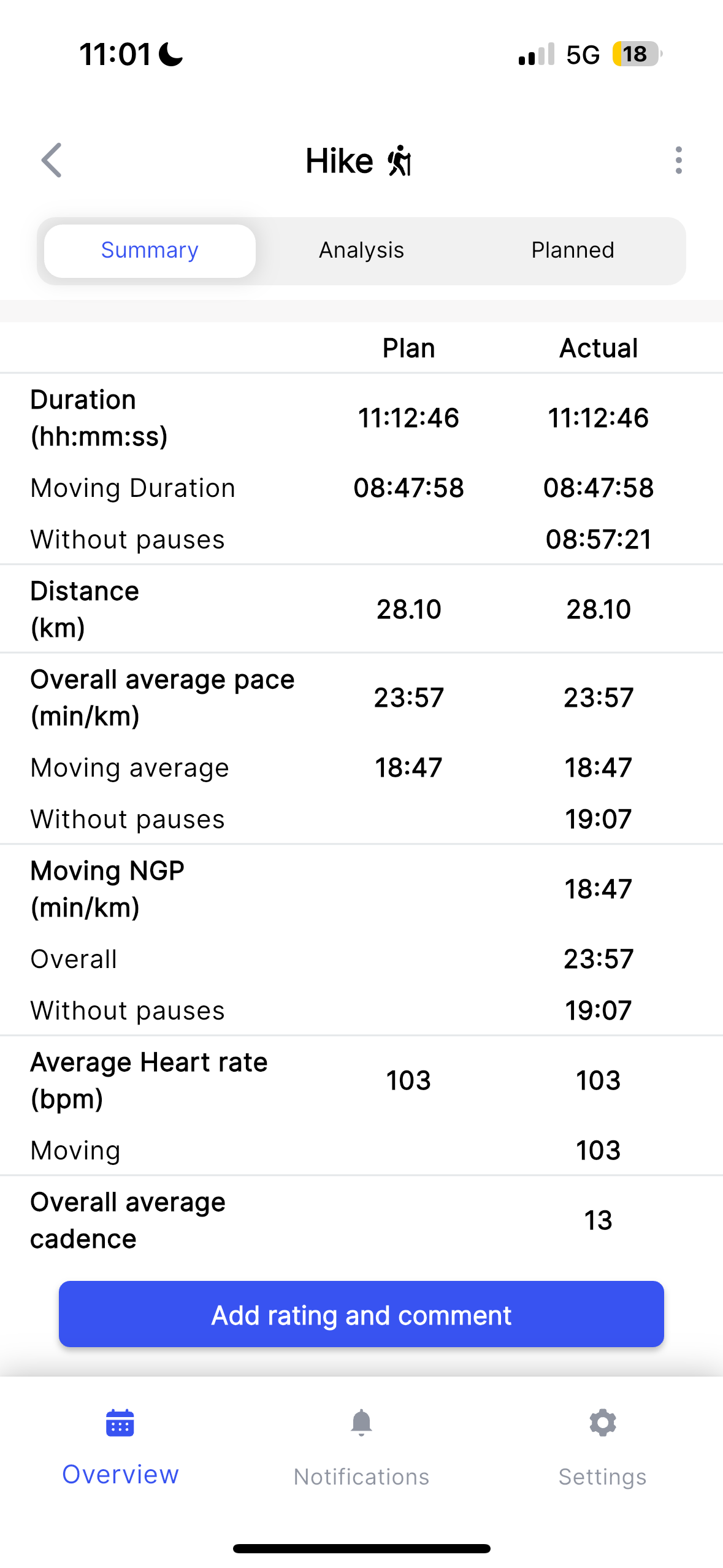Image resolution: width=723 pixels, height=1568 pixels.
Task: Open the three-dot overflow menu
Action: pos(678,160)
